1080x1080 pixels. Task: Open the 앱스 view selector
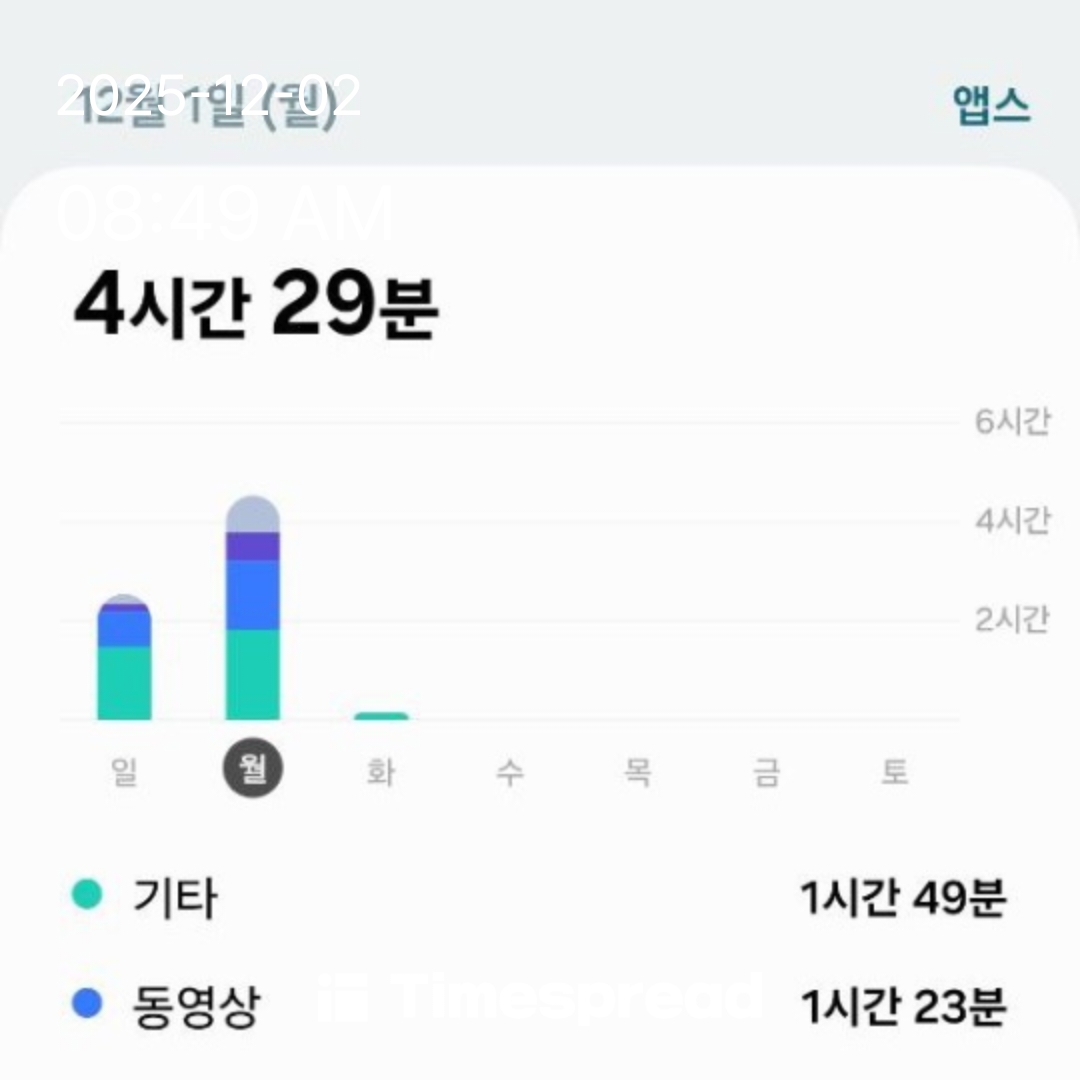point(991,105)
